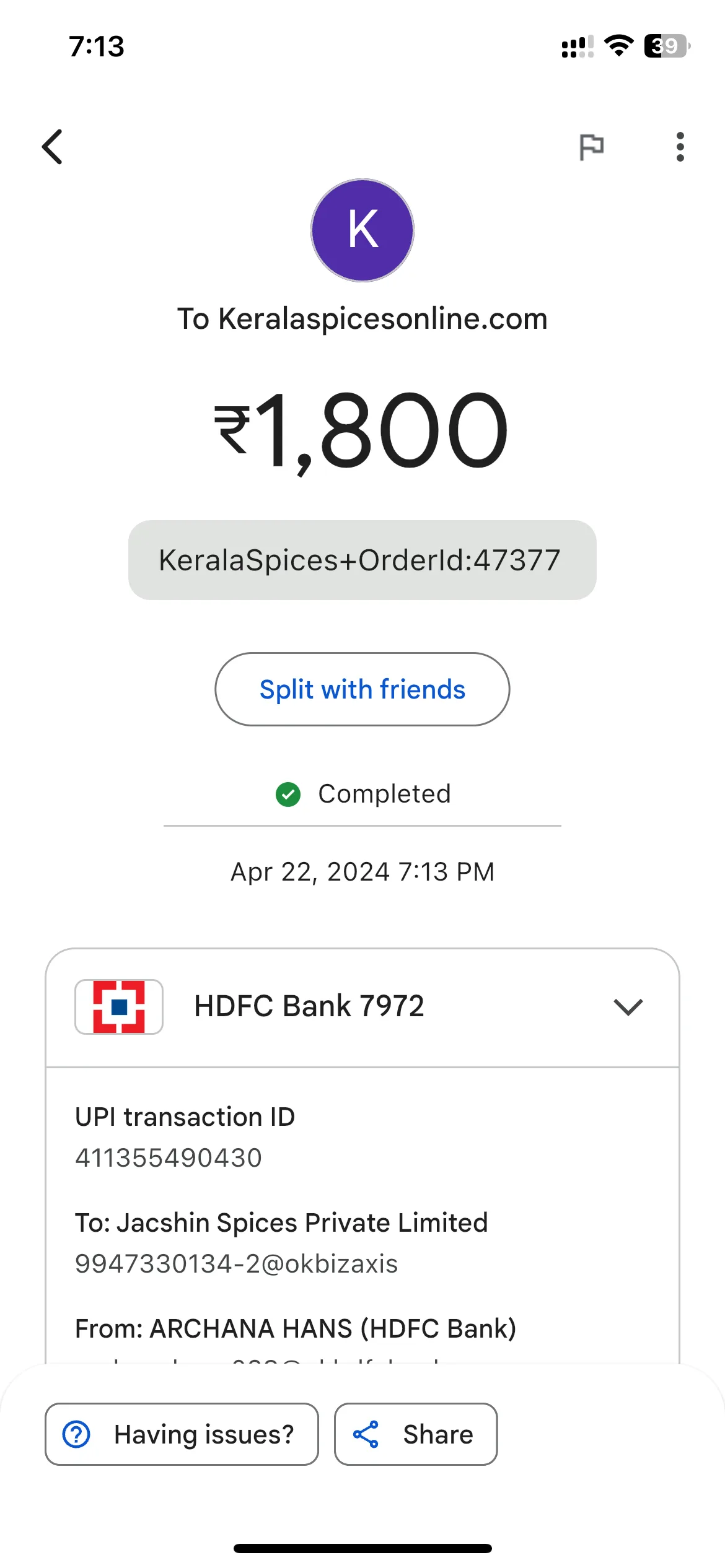725x1568 pixels.
Task: Go back using the top-left arrow
Action: (52, 147)
